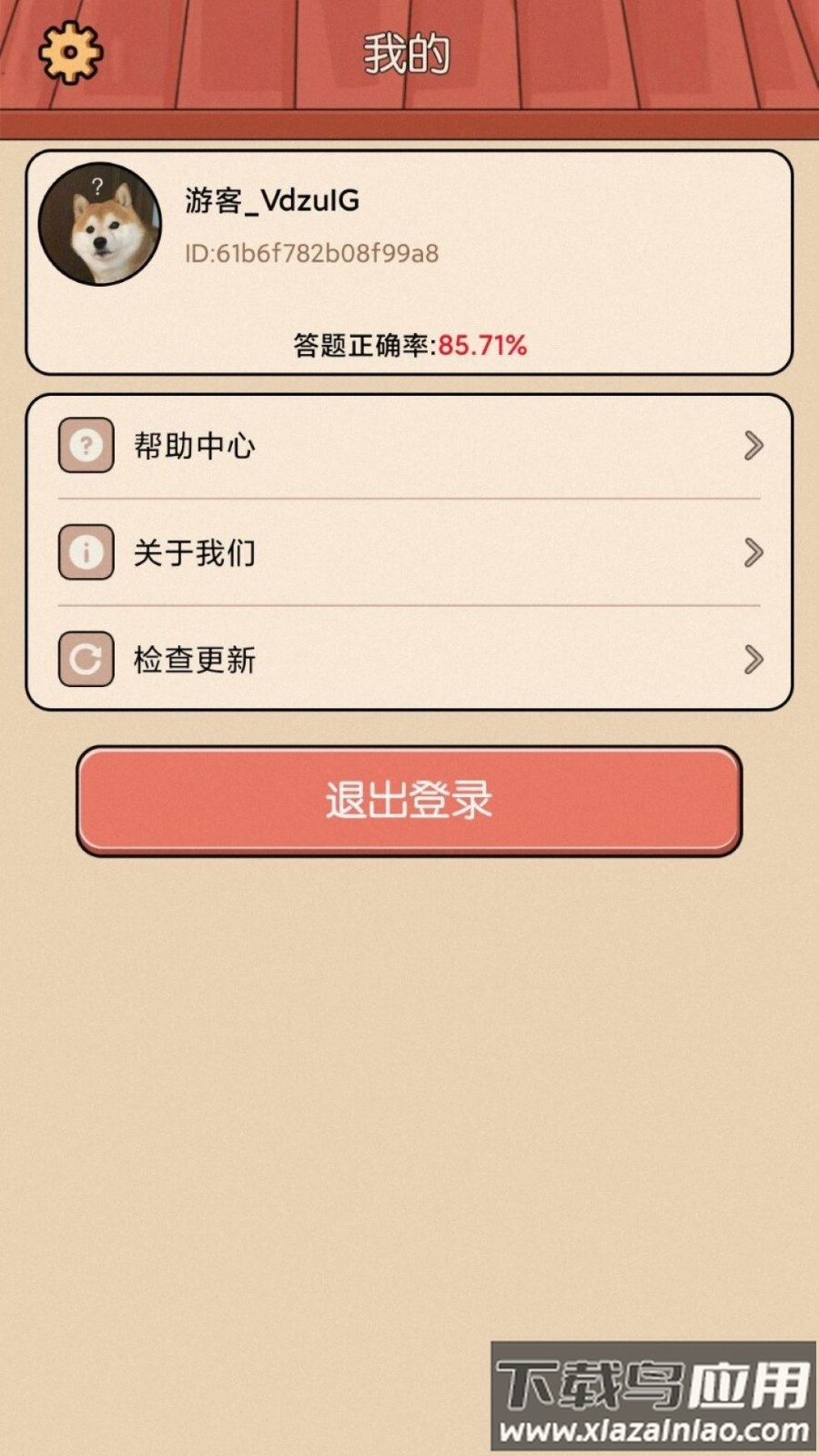The image size is (819, 1456).
Task: Expand the 检查更新 row via its chevron
Action: coord(752,659)
